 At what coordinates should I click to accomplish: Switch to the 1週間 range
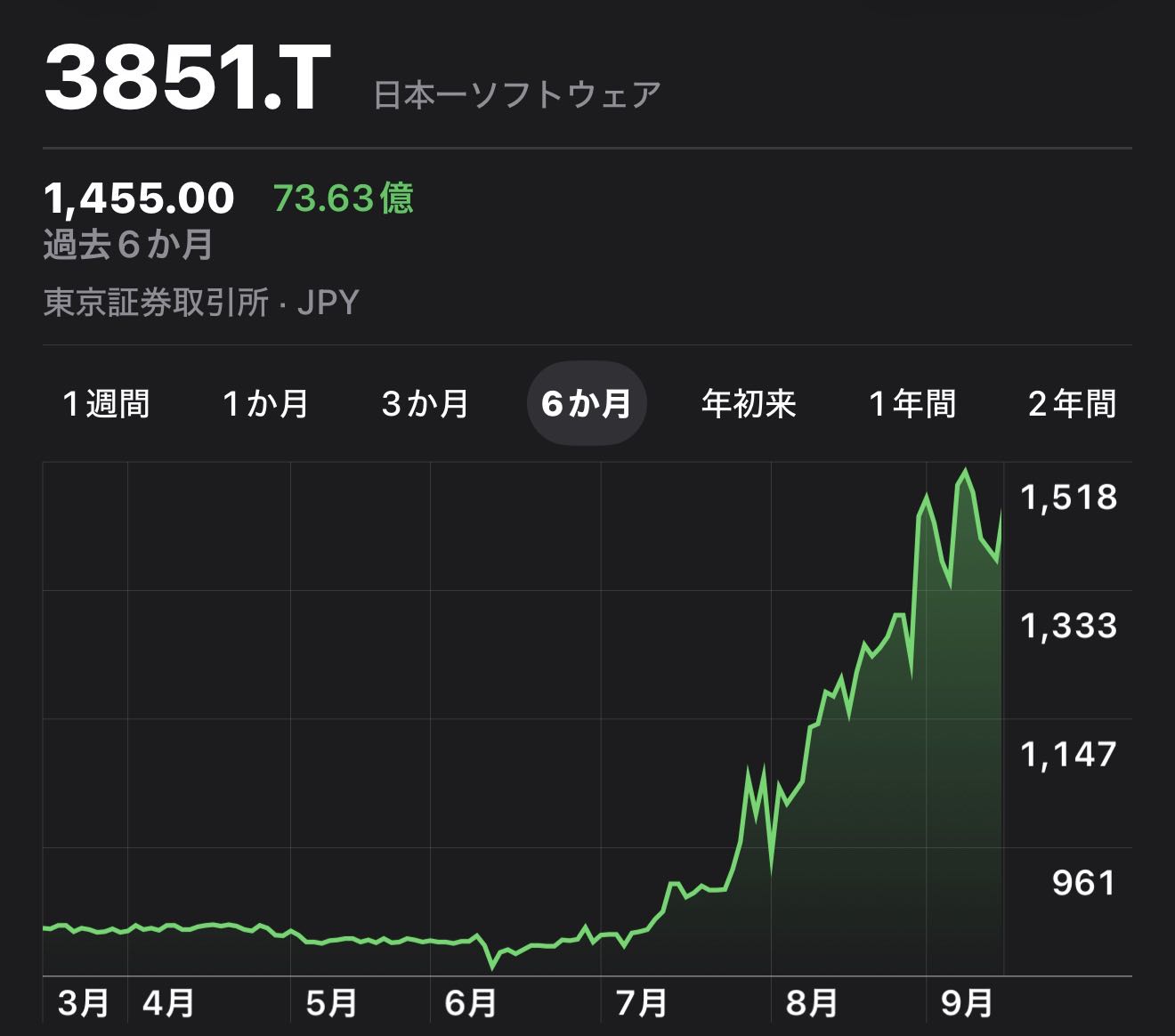click(106, 404)
